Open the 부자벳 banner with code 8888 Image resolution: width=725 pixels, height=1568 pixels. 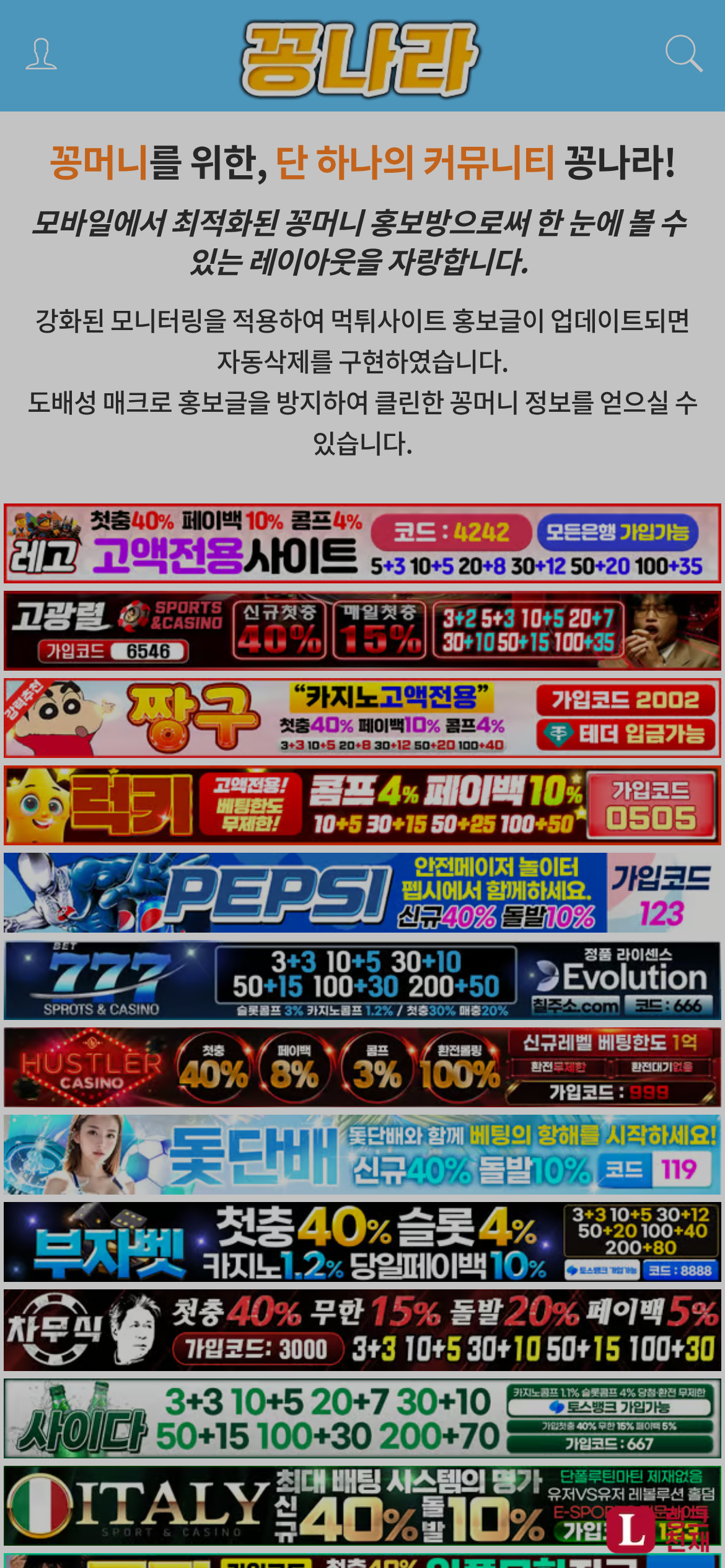tap(362, 1242)
